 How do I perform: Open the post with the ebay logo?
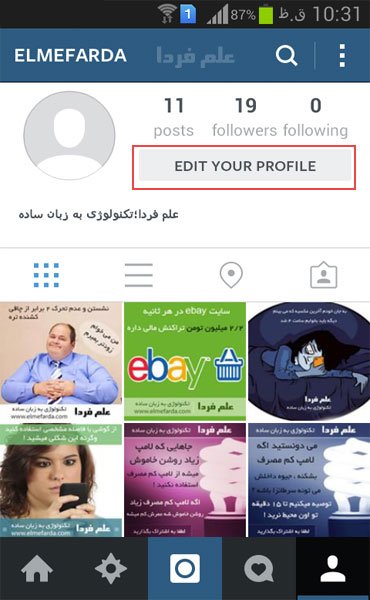pyautogui.click(x=185, y=361)
